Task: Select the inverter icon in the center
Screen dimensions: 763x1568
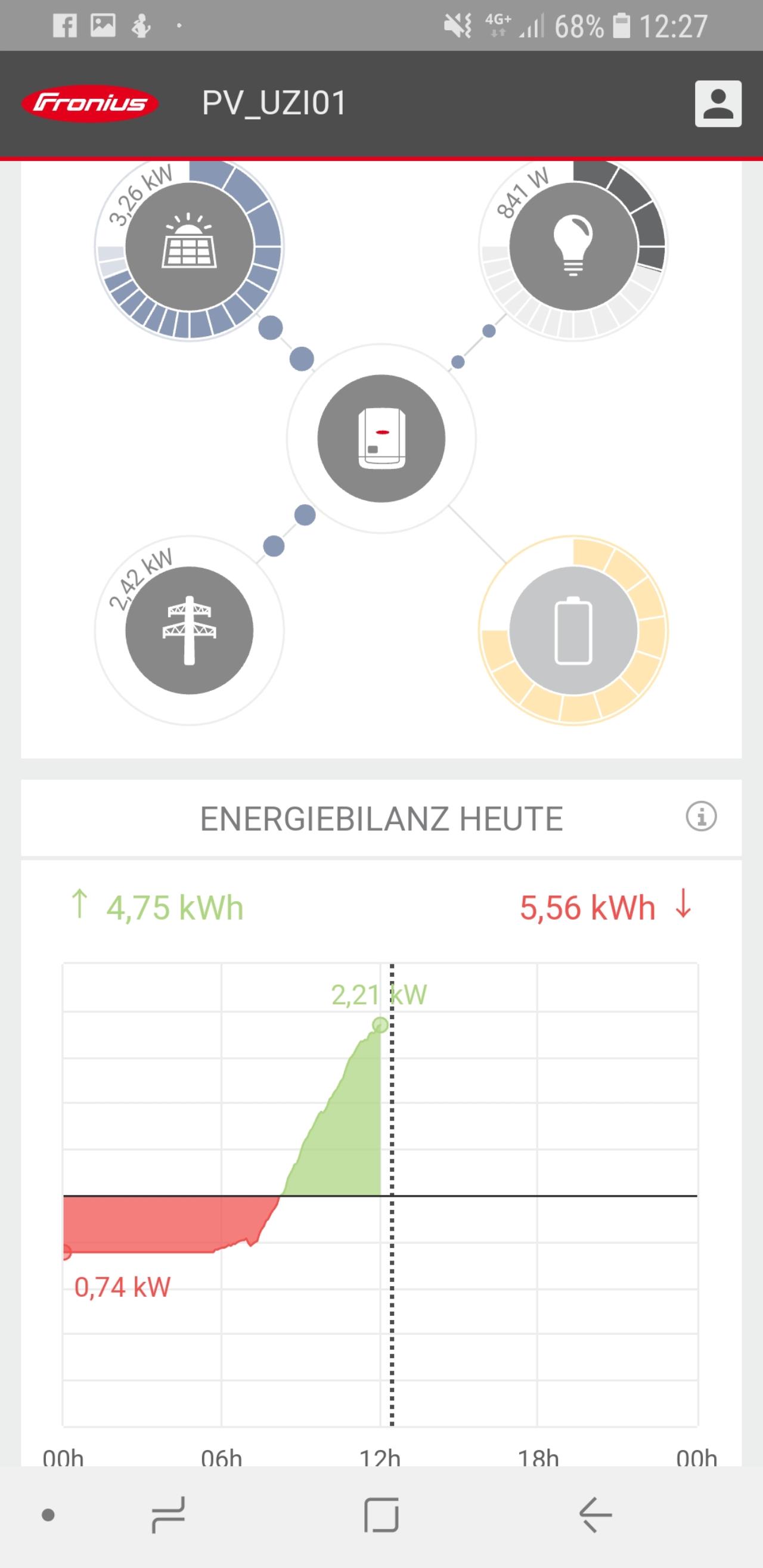Action: [x=381, y=438]
